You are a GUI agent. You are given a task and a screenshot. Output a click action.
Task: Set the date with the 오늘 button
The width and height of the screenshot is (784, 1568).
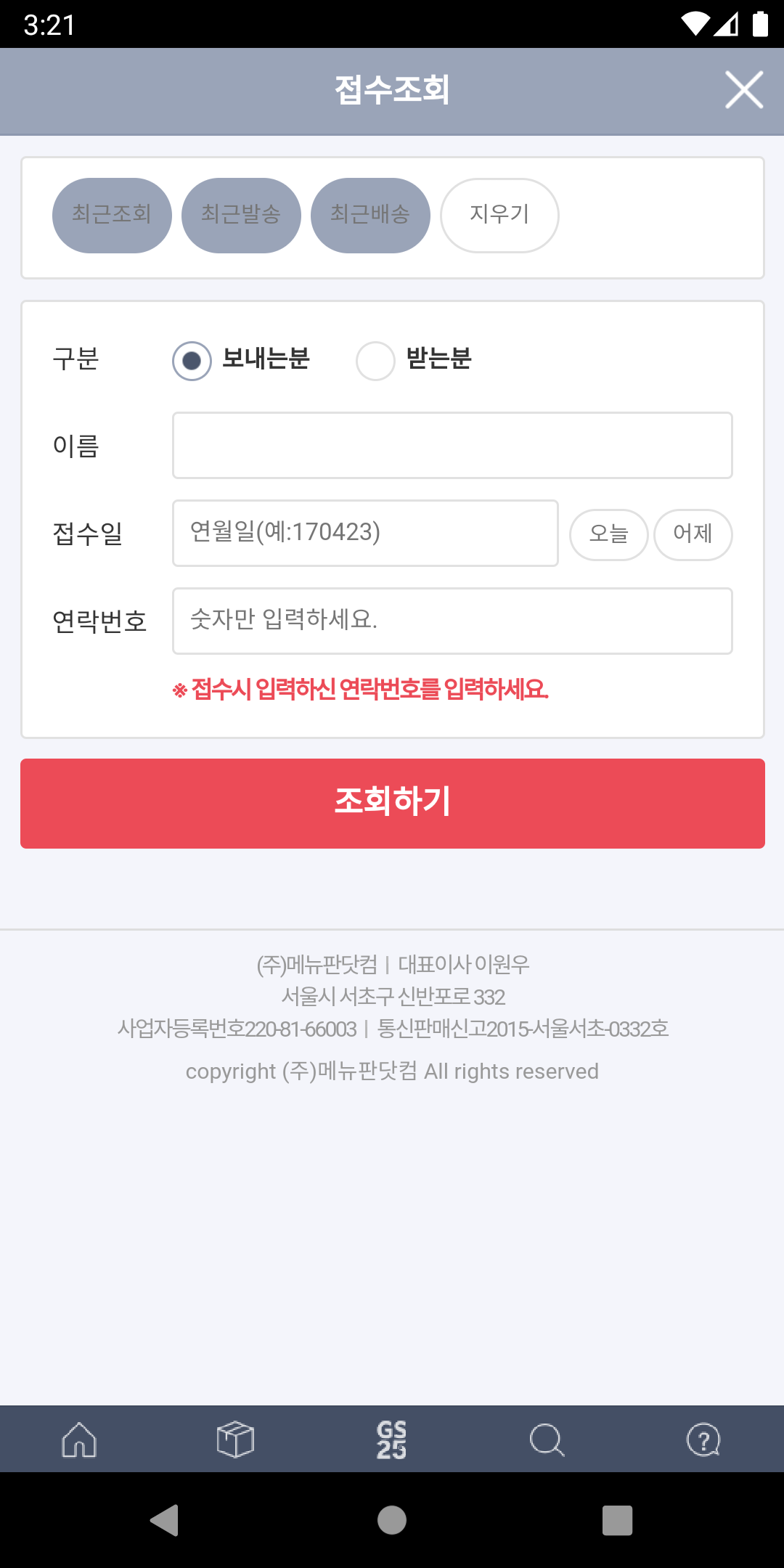[608, 535]
